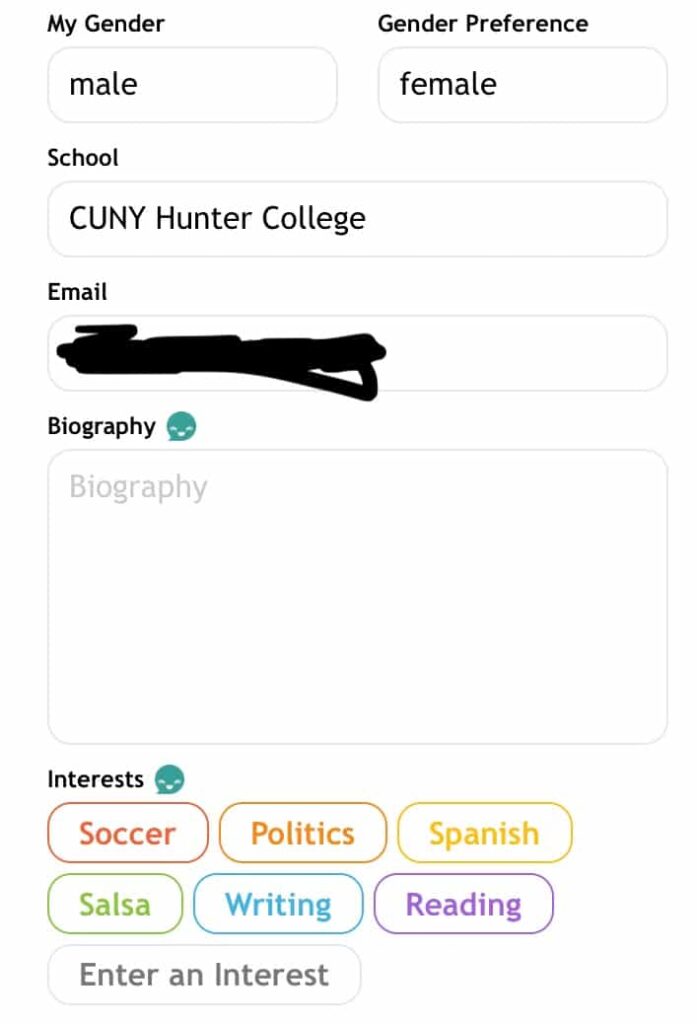The image size is (697, 1024).
Task: Tap the empty Biography text box
Action: click(357, 596)
